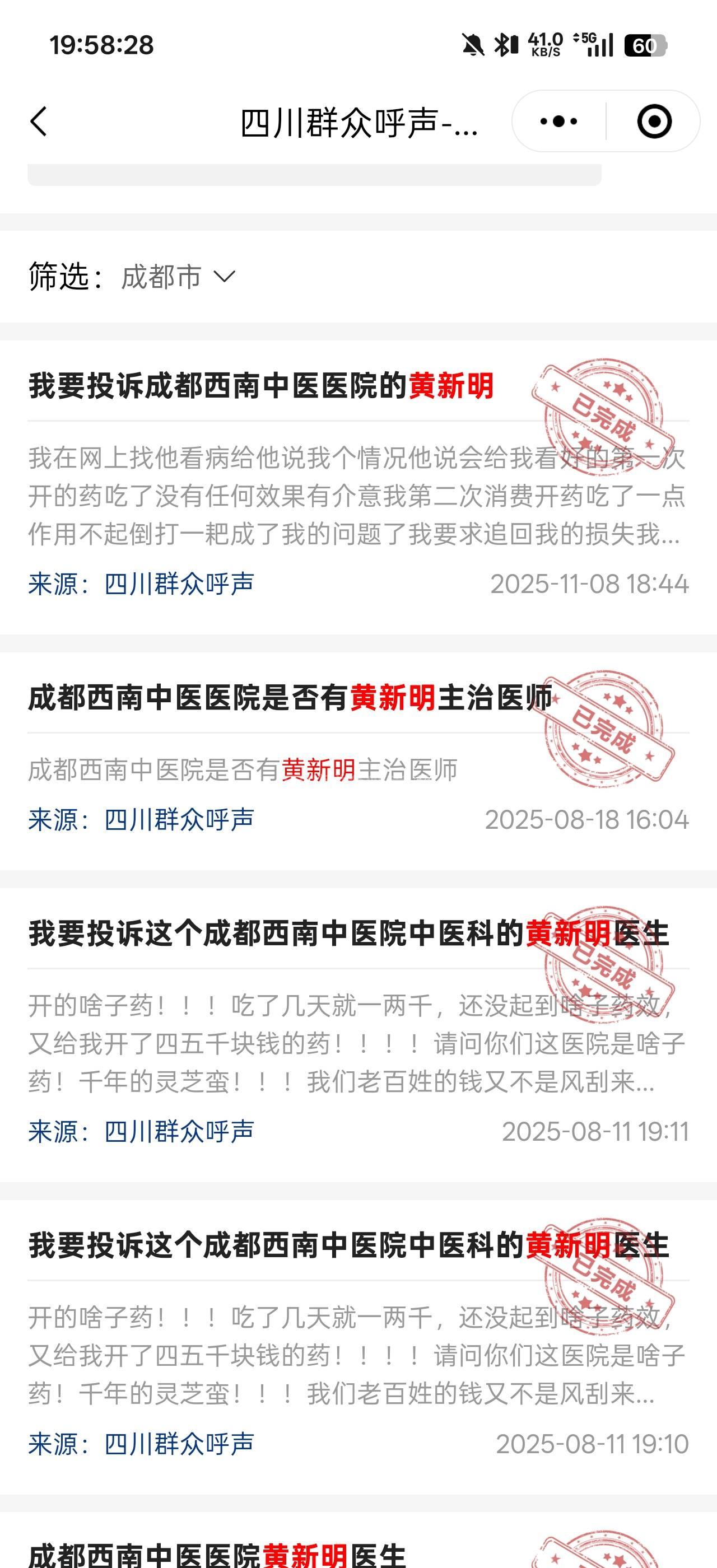Go back using the top-left arrow

coord(39,121)
